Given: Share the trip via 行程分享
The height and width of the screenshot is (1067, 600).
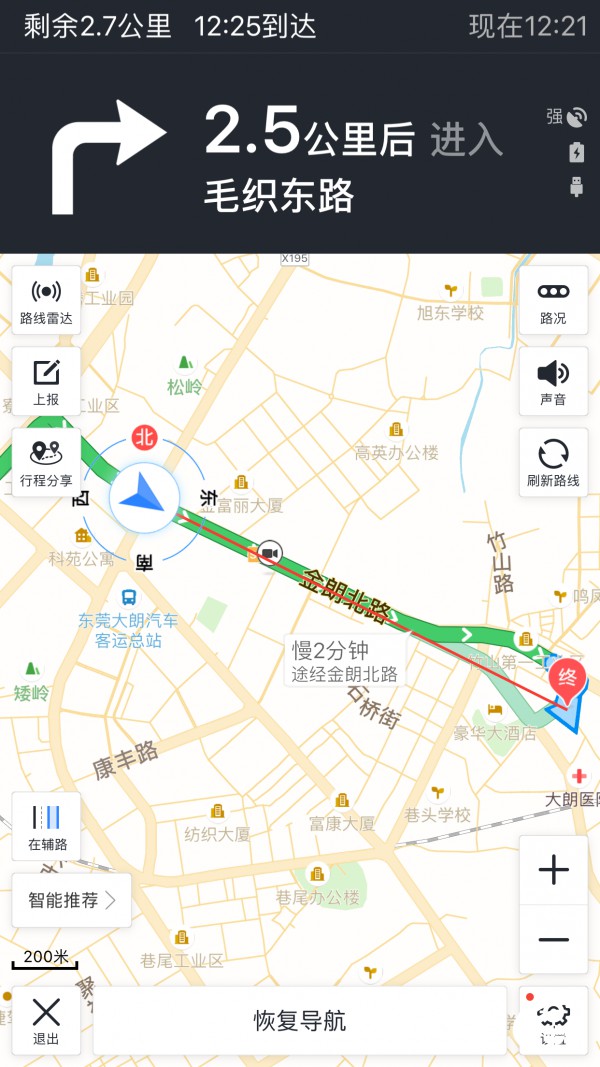Looking at the screenshot, I should (x=46, y=462).
